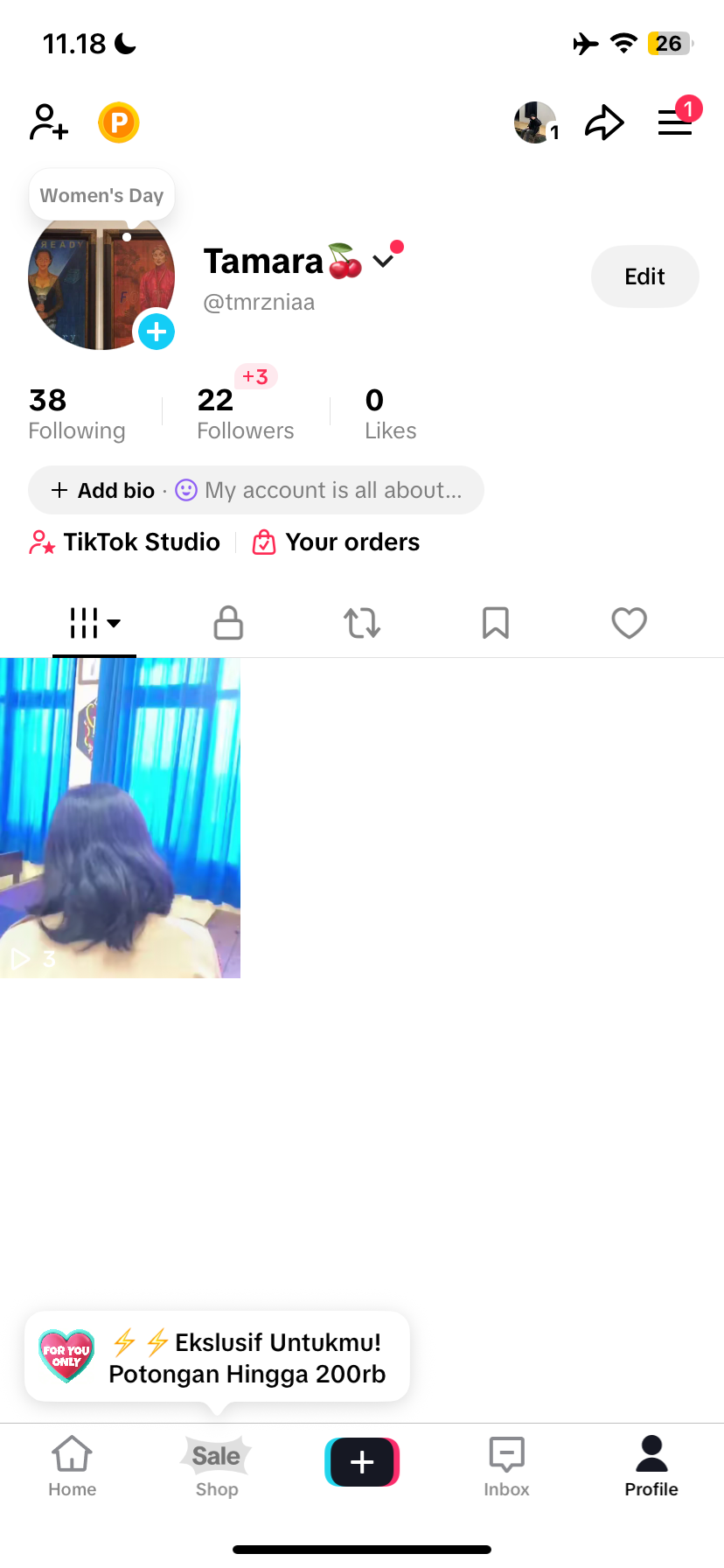
Task: Switch to the liked videos heart tab
Action: 629,623
